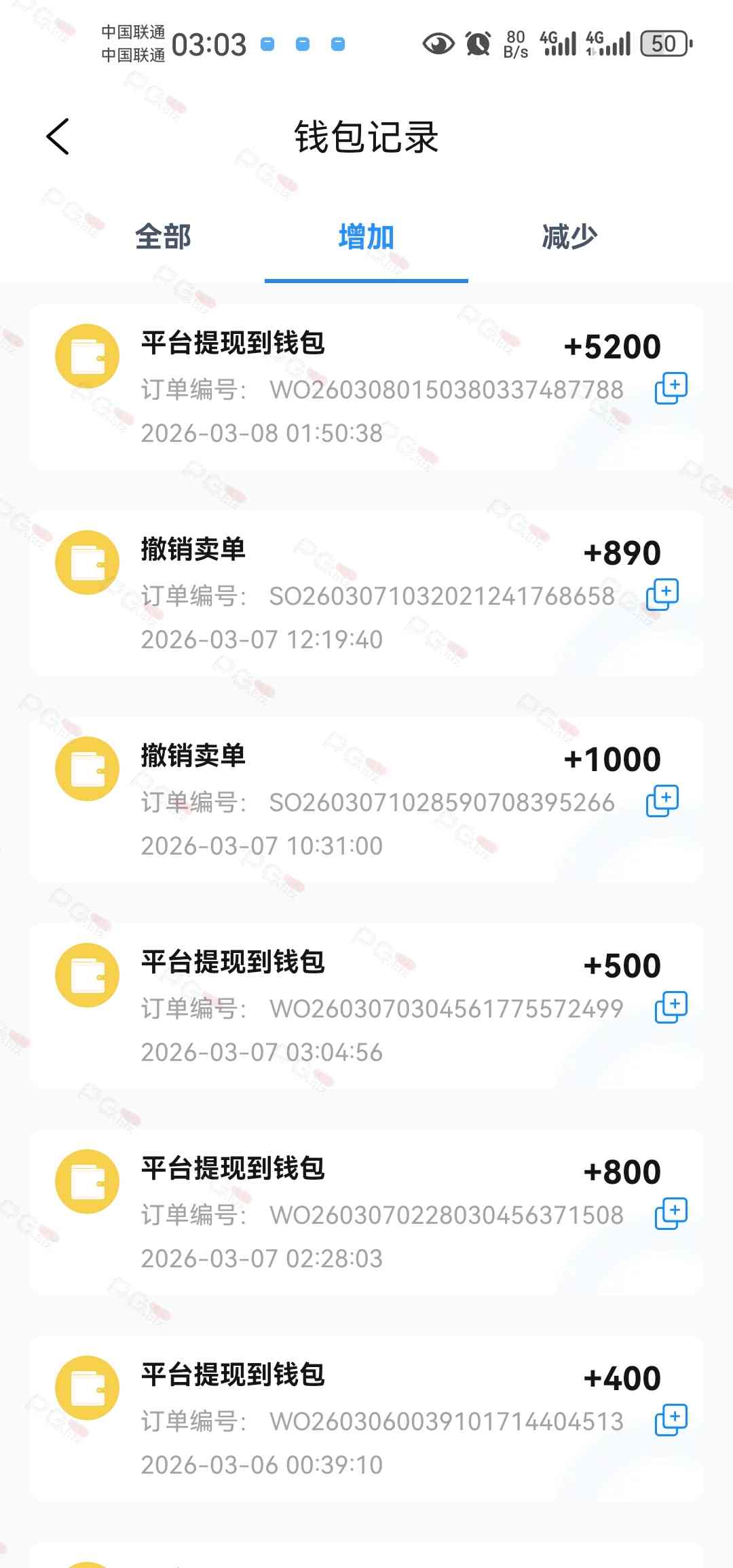Copy the order number of the +1000 record

[662, 801]
